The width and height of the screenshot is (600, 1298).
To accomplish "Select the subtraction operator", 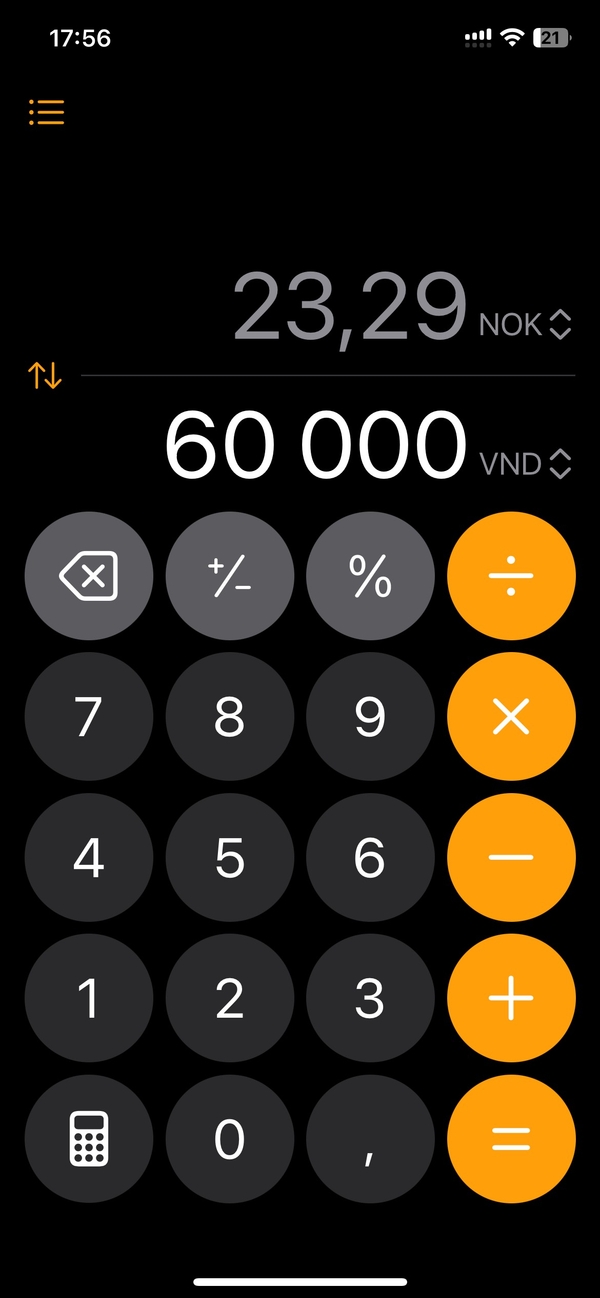I will [x=511, y=858].
